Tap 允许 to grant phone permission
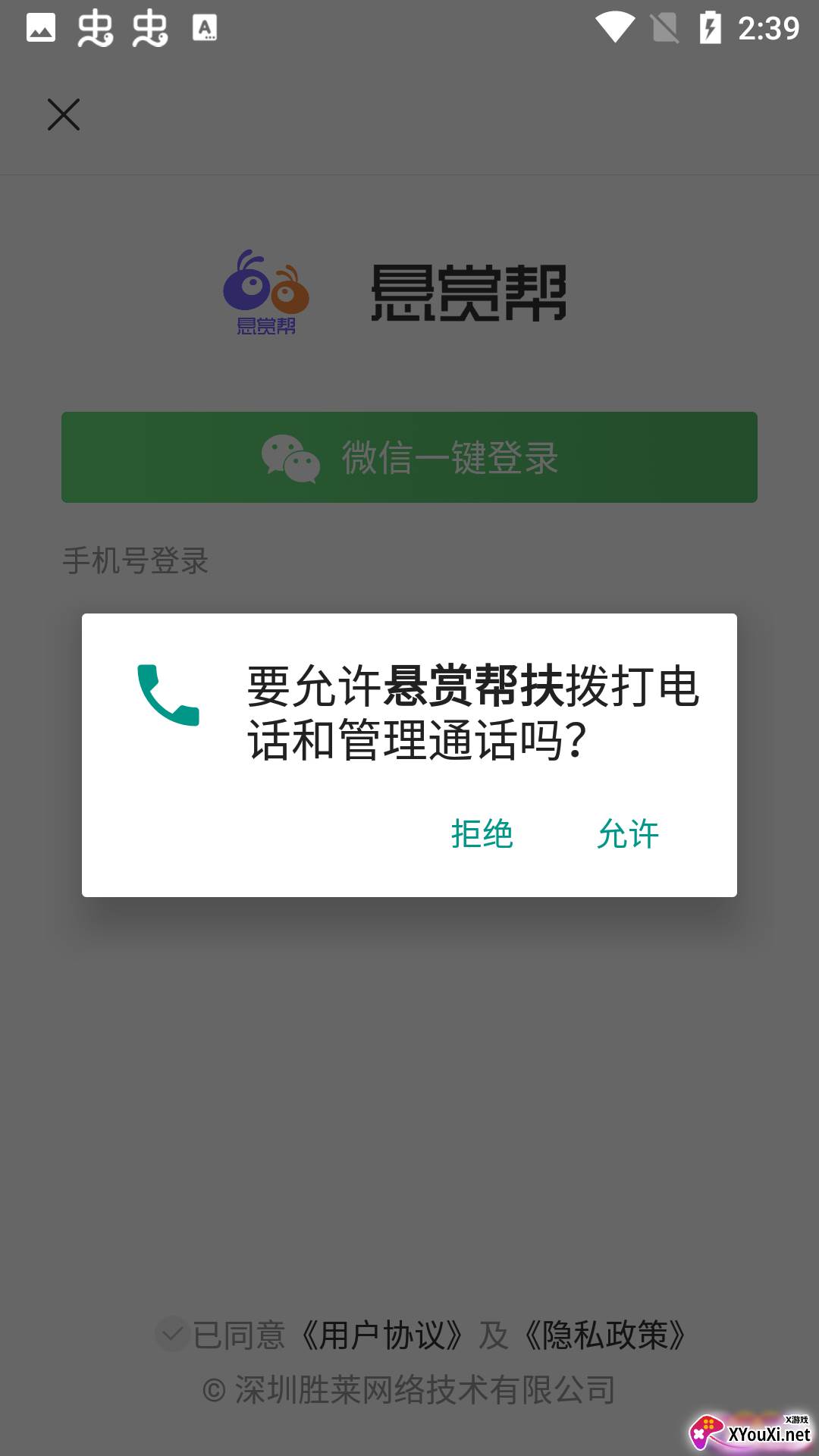This screenshot has height=1456, width=819. pos(627,834)
